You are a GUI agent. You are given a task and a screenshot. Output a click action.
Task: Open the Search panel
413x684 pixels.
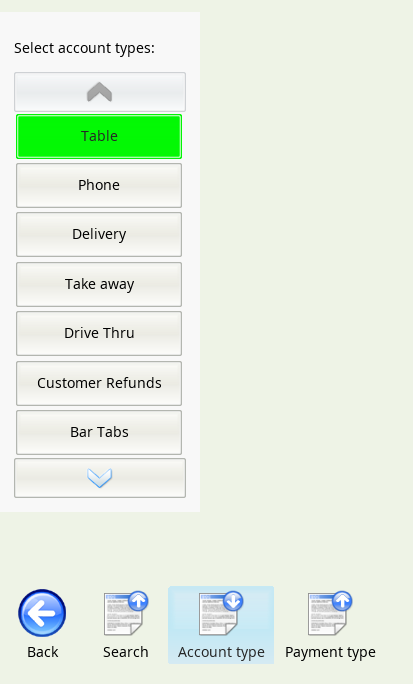(126, 625)
